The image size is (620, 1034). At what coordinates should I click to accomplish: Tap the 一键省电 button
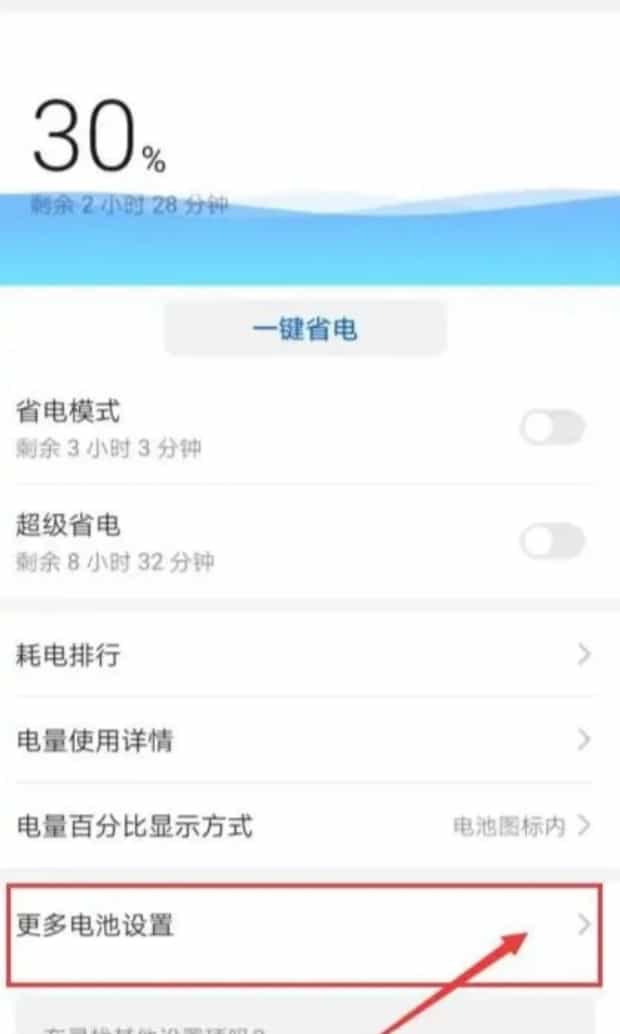pos(305,328)
